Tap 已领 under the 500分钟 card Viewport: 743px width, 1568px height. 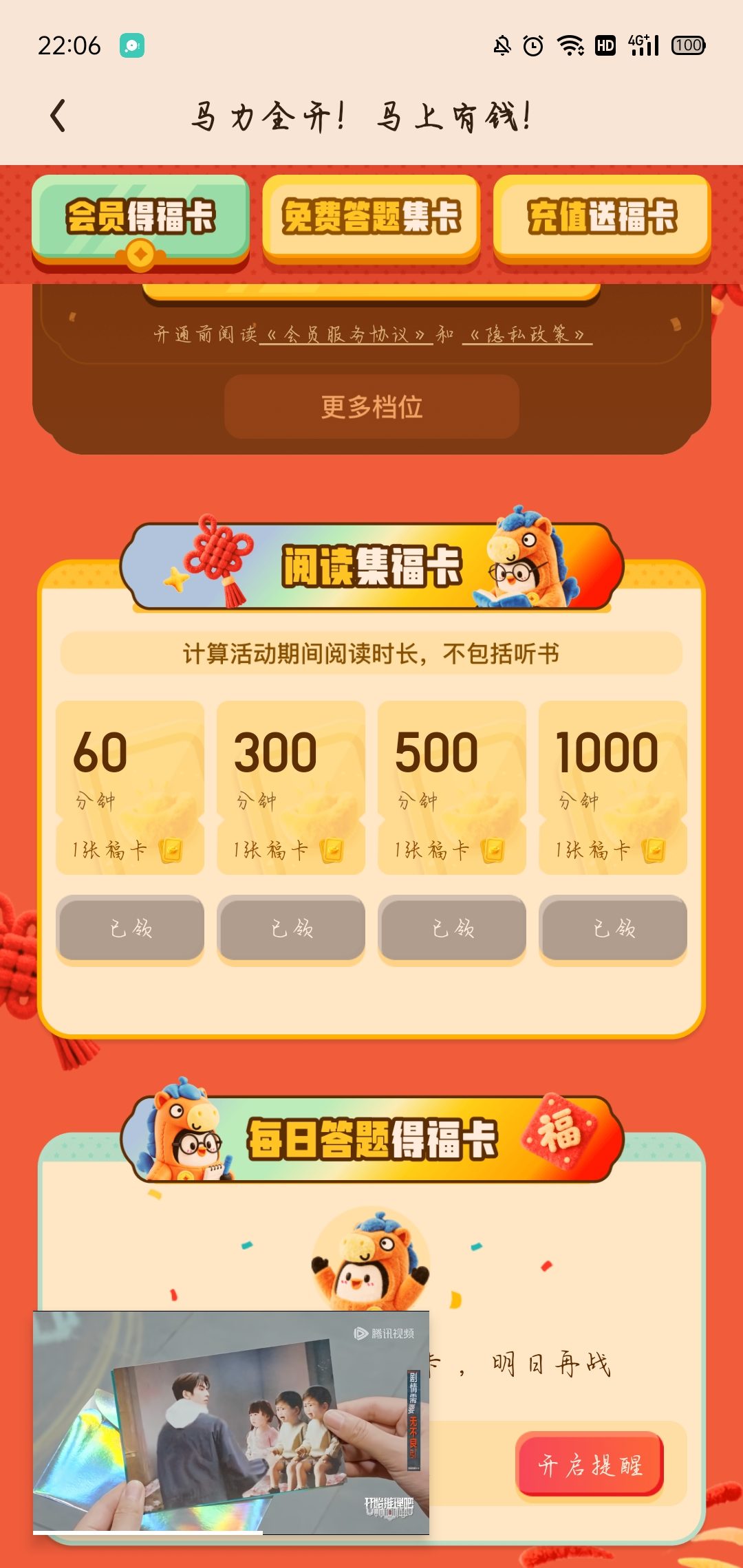pyautogui.click(x=452, y=928)
